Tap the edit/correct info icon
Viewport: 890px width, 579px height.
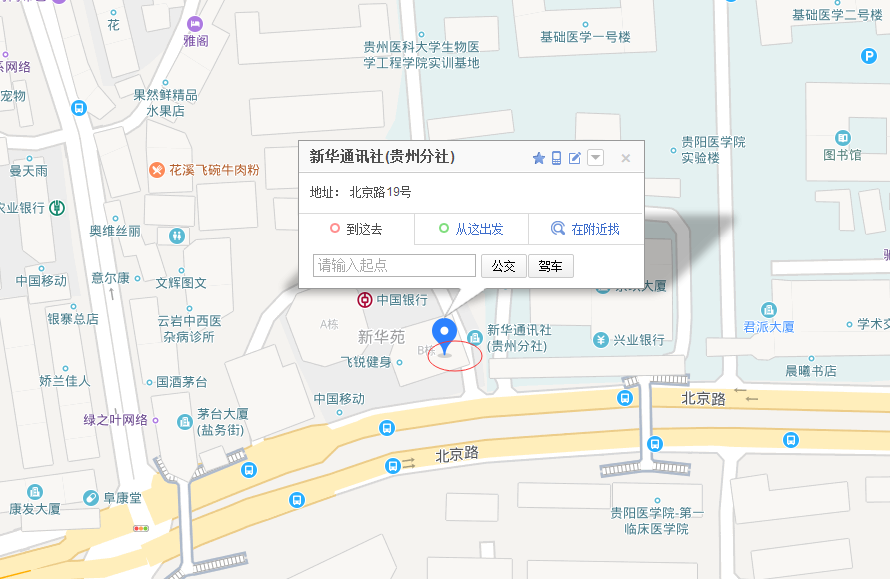575,158
